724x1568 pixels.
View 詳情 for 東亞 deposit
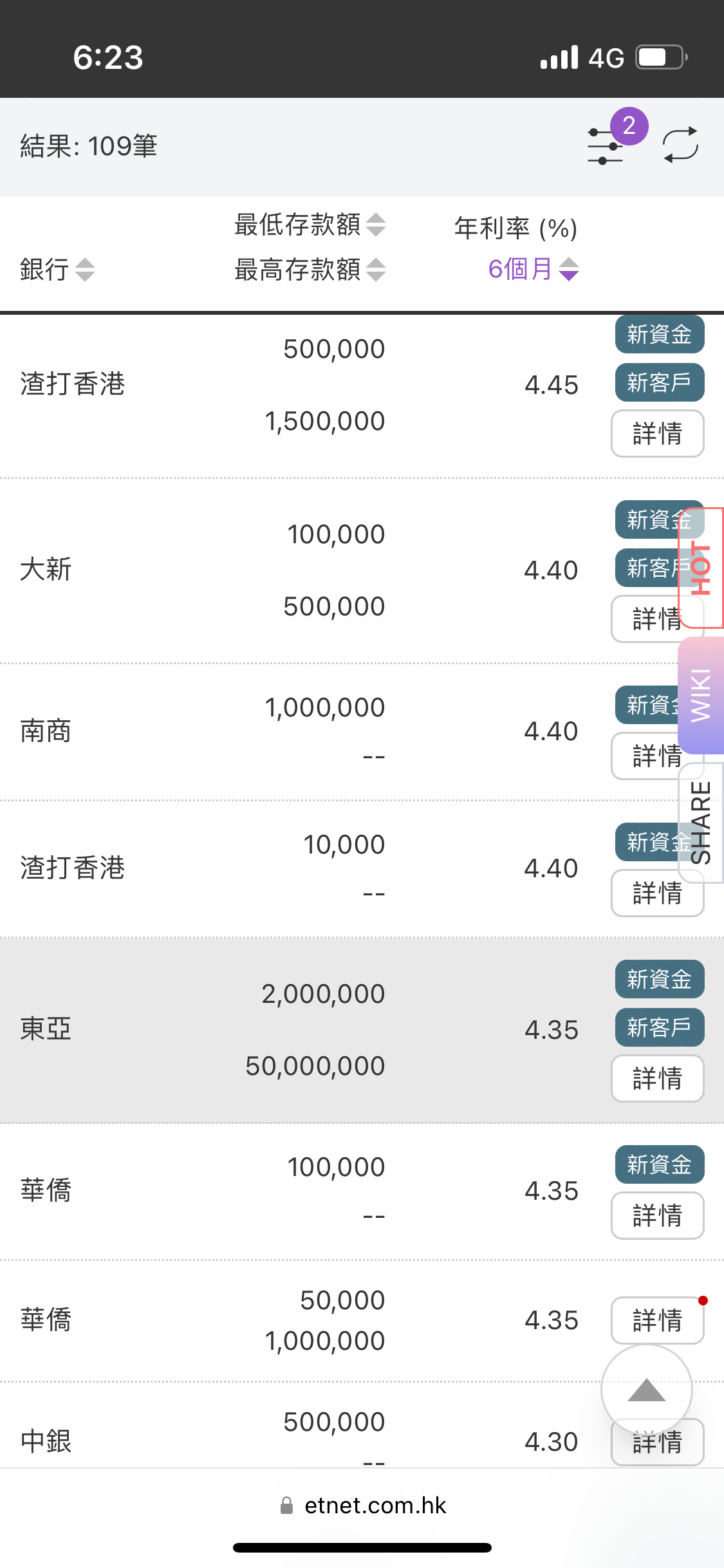(x=657, y=1079)
